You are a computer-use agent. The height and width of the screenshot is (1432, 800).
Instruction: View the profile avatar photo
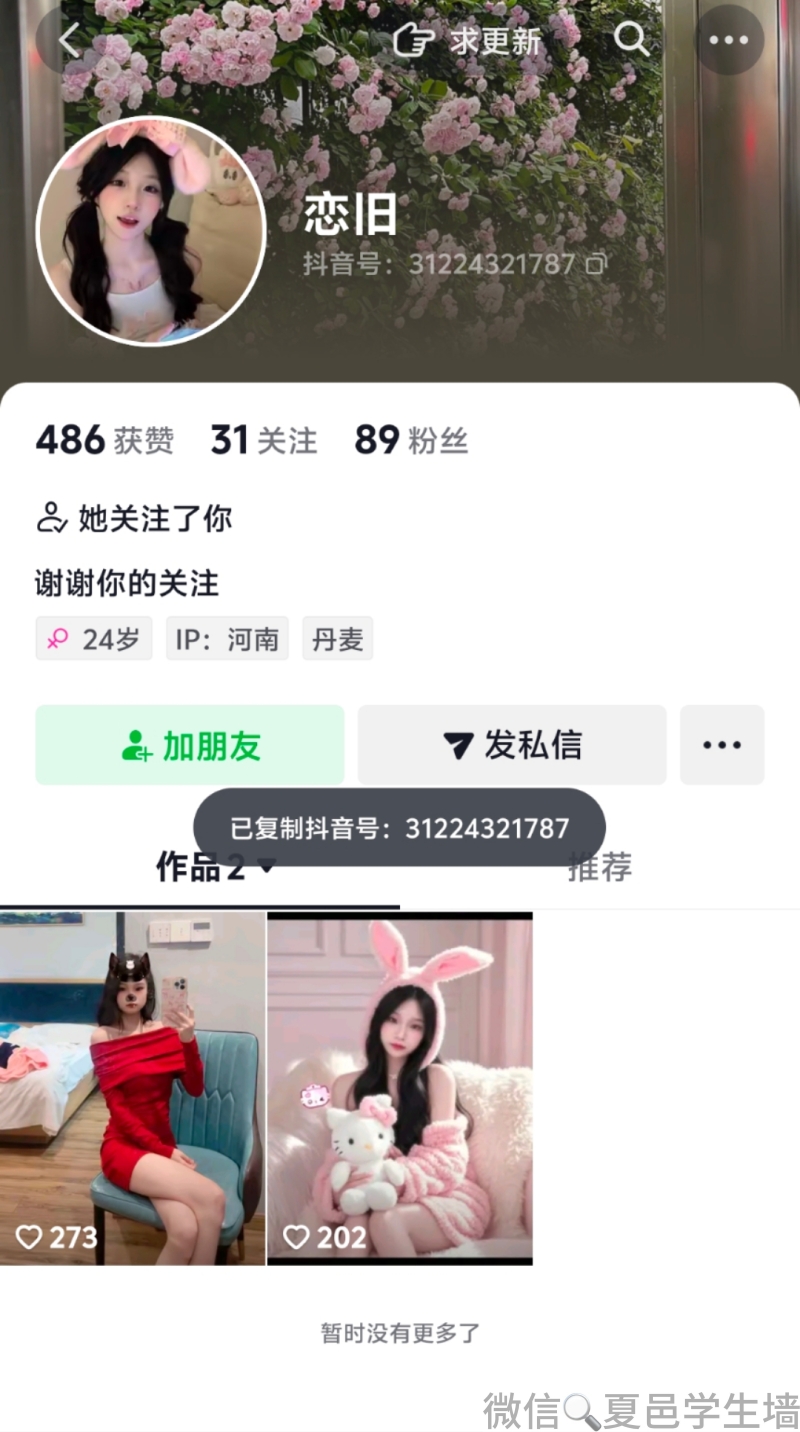[x=151, y=231]
